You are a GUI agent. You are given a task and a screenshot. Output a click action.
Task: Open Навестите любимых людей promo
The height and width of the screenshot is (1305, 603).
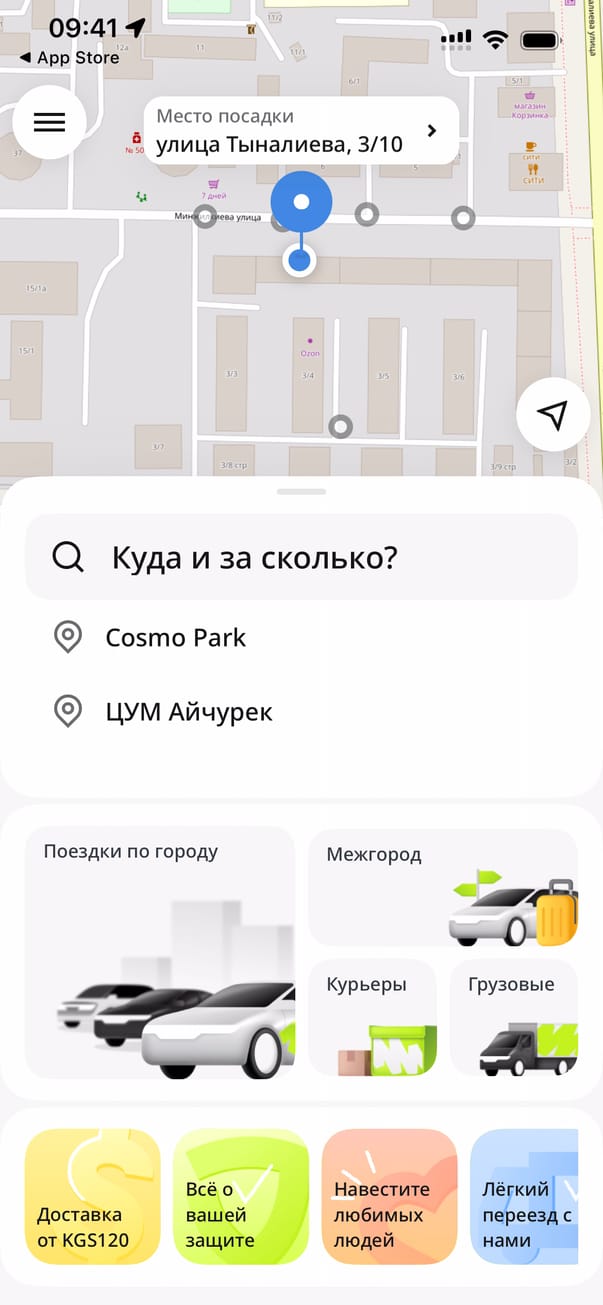pos(389,1196)
